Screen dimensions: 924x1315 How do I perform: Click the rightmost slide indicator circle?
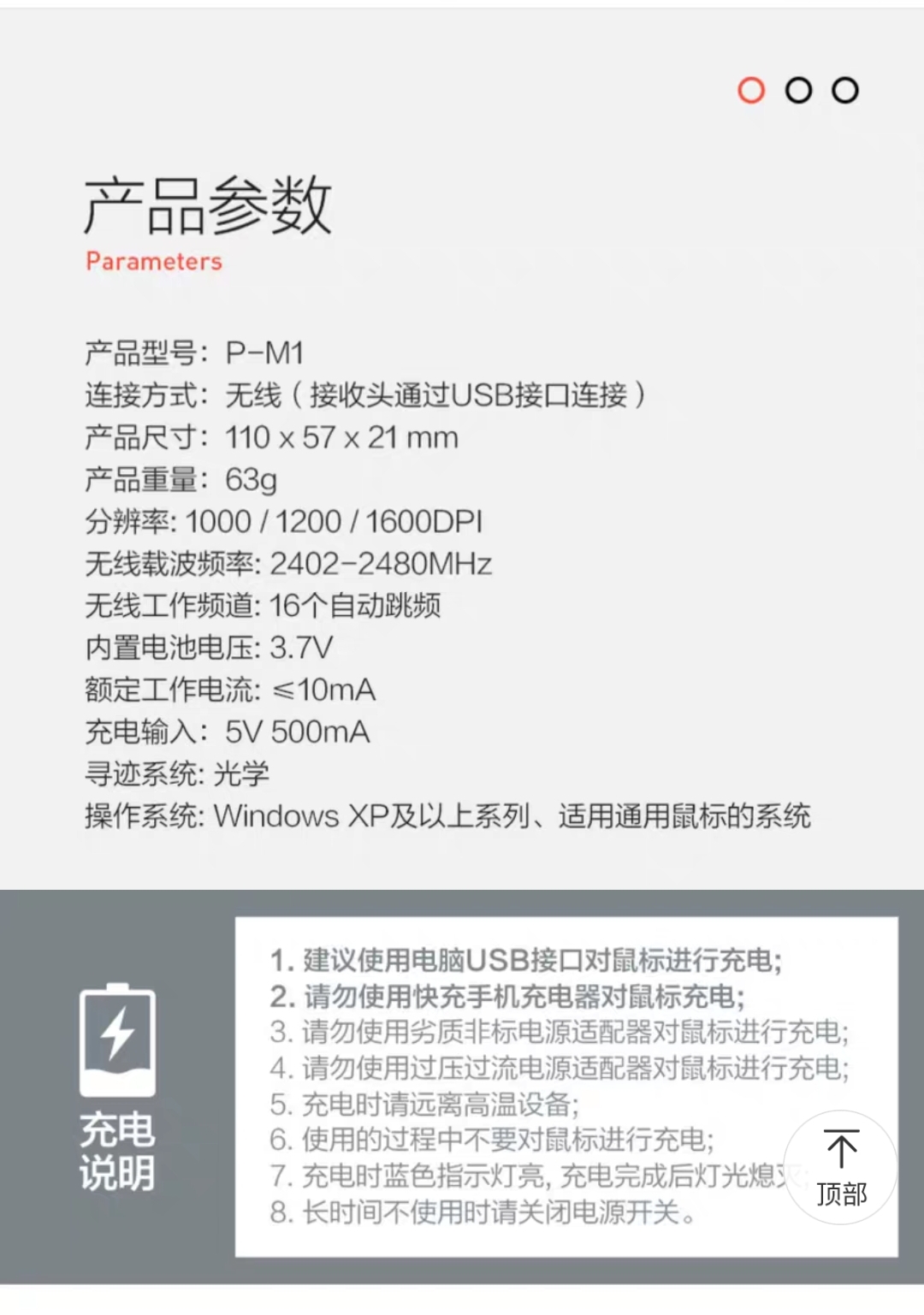[844, 90]
